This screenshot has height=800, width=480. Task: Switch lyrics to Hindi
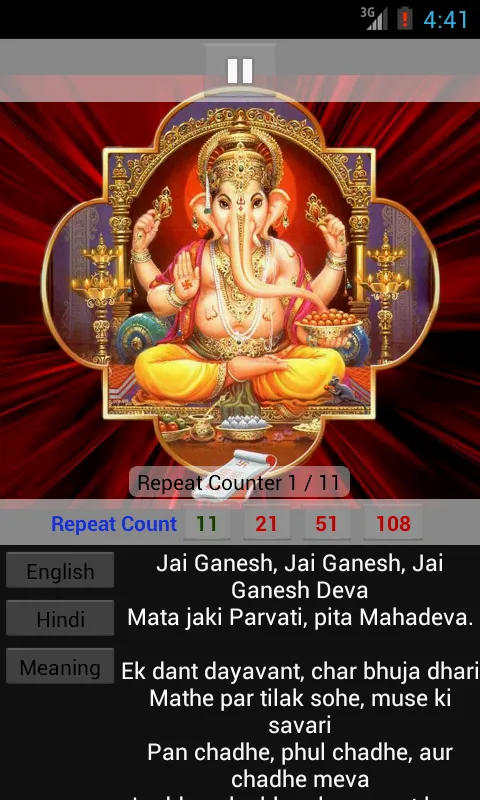pyautogui.click(x=60, y=618)
